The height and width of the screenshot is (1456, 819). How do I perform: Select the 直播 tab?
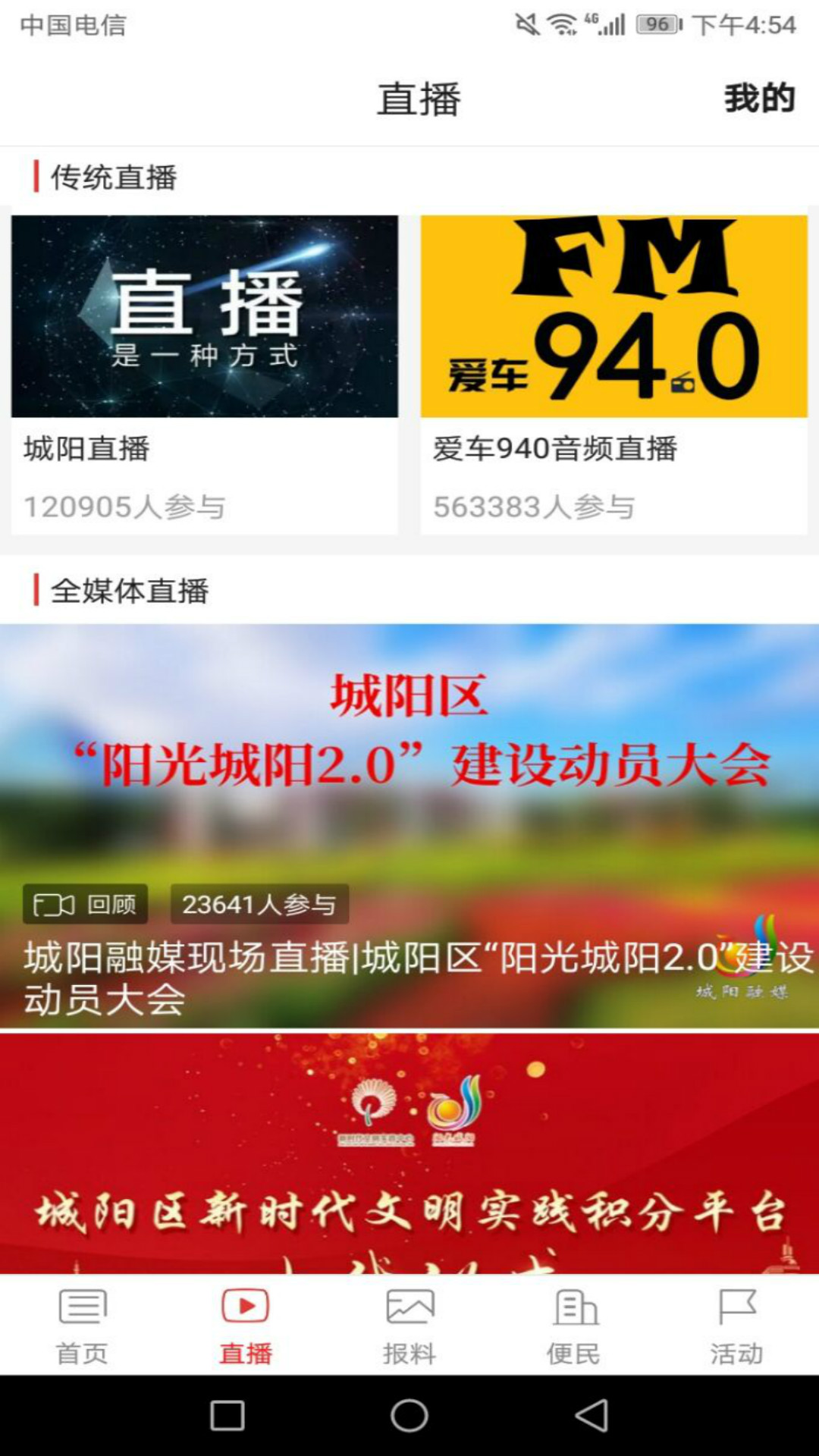point(246,1326)
